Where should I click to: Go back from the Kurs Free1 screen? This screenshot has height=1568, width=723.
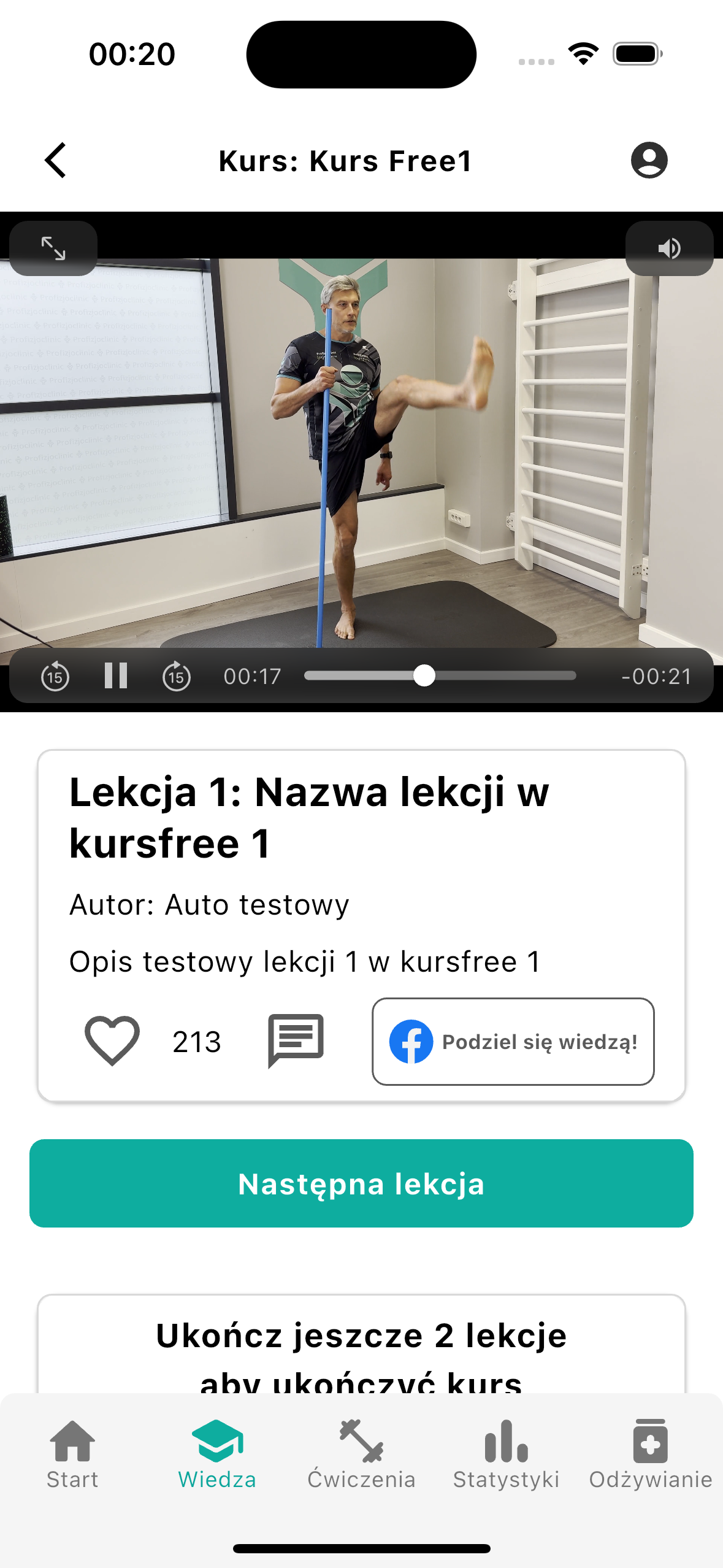point(56,161)
